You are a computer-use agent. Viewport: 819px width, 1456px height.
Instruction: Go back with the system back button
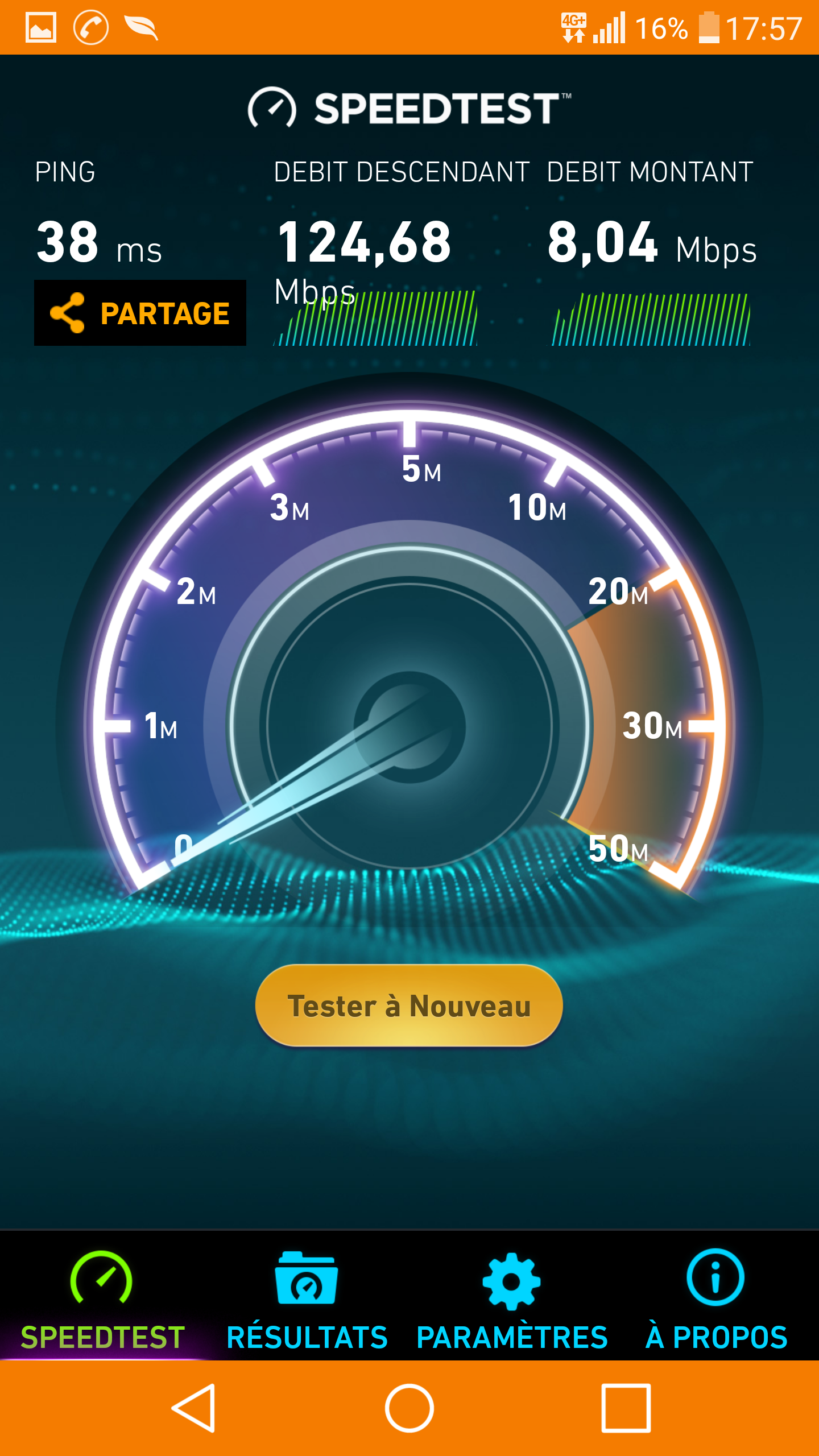pyautogui.click(x=194, y=1408)
